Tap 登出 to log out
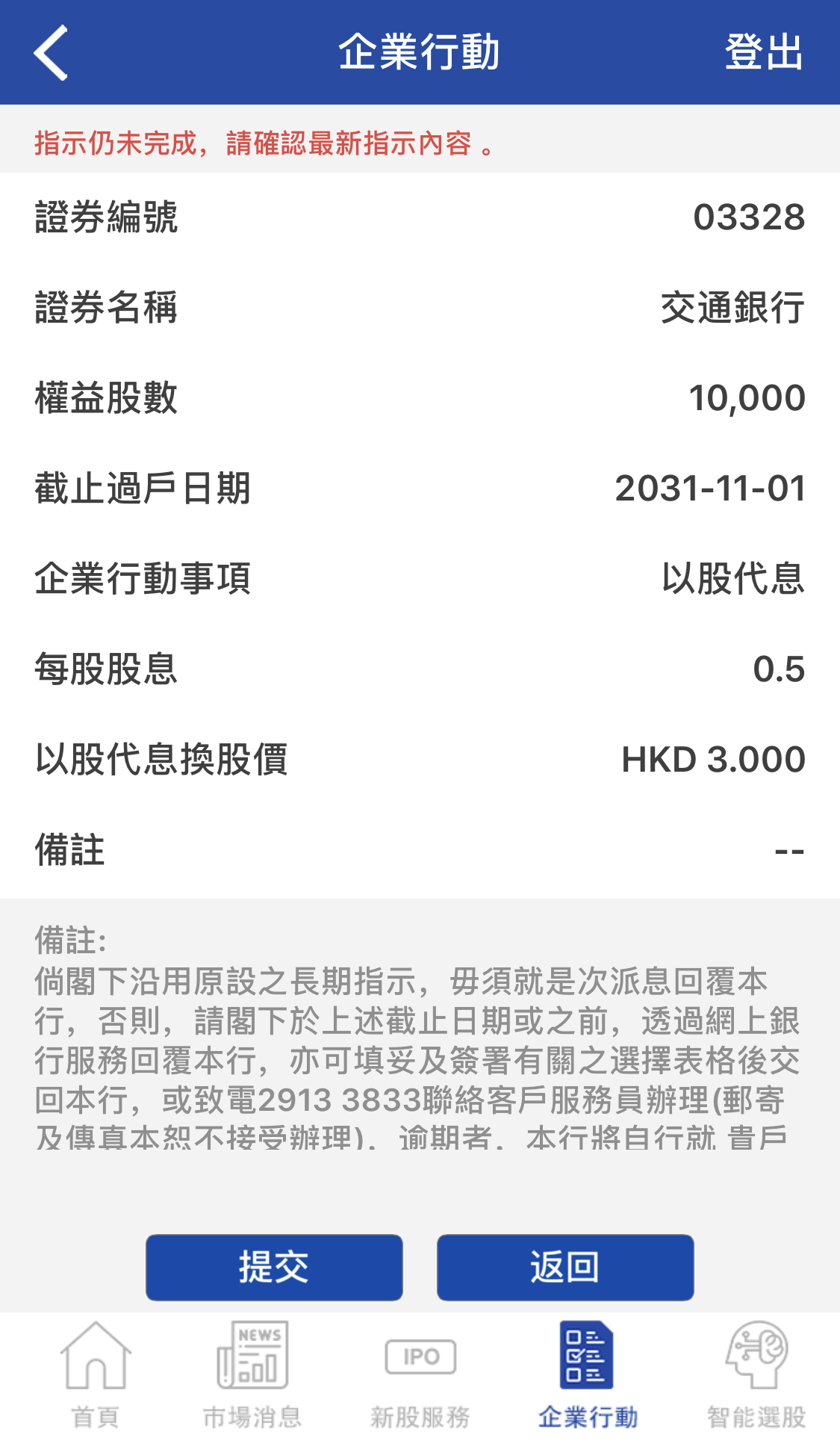The width and height of the screenshot is (840, 1447). pyautogui.click(x=763, y=52)
